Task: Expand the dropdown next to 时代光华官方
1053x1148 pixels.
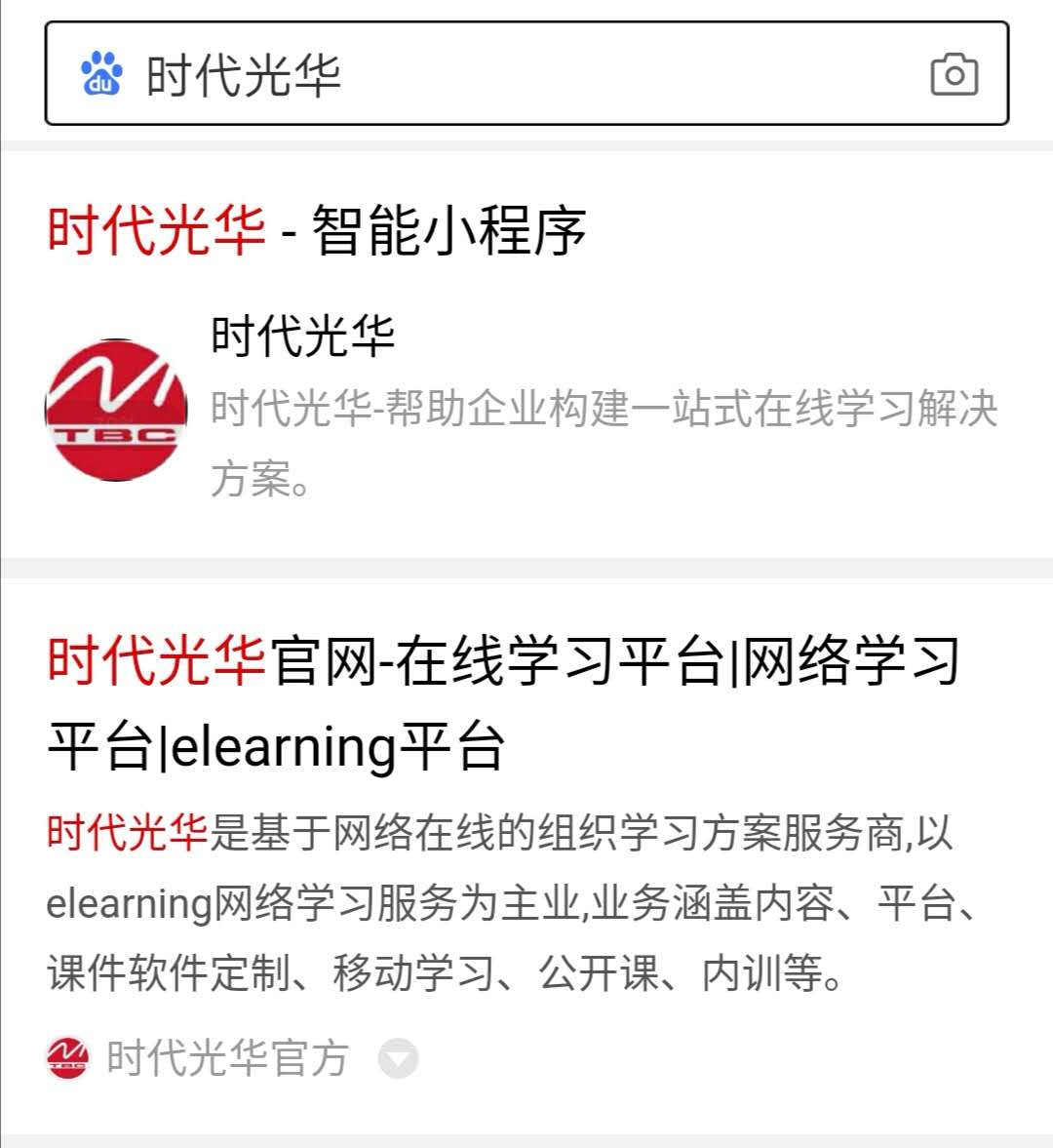Action: click(398, 1058)
